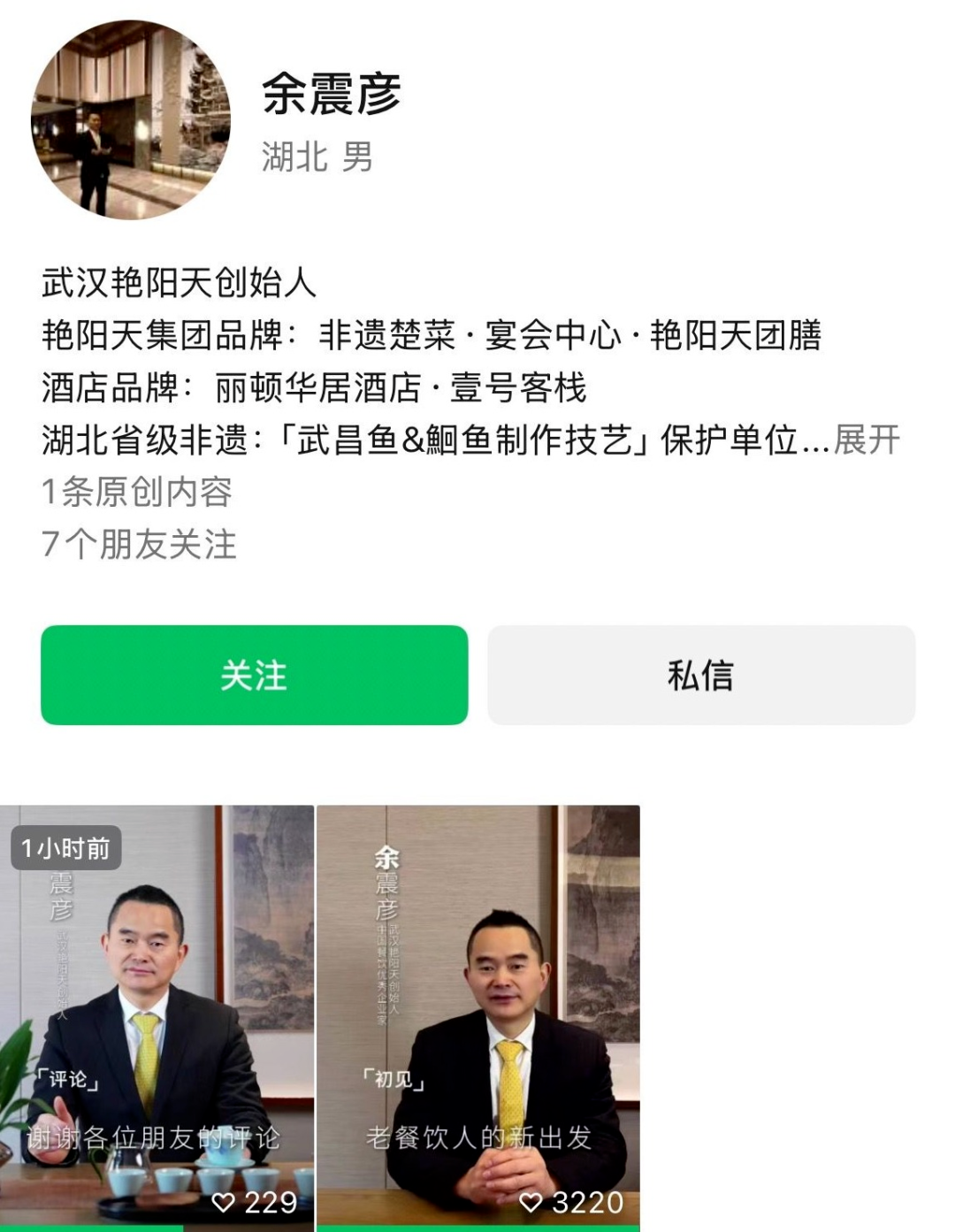Expand the profile bio with 展开
955x1232 pixels.
pos(867,440)
